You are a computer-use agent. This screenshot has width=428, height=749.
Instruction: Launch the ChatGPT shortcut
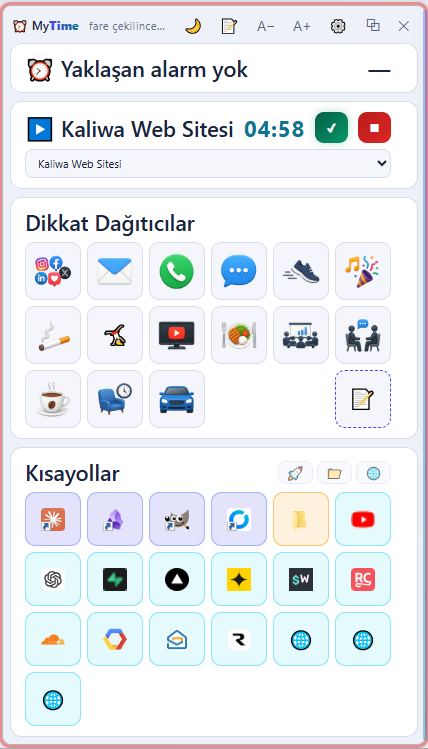53,579
